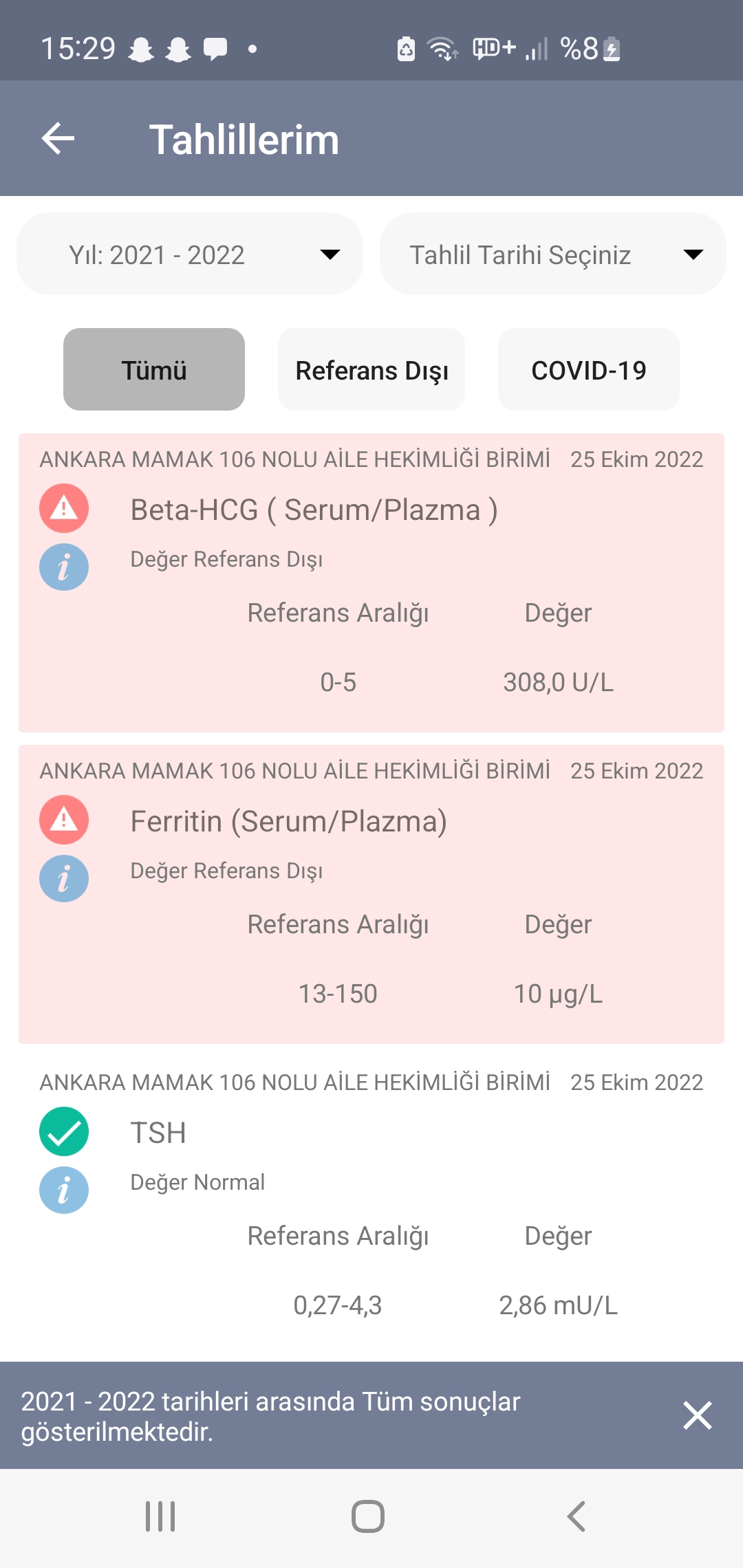Dismiss the 2021 - 2022 results banner
The height and width of the screenshot is (1568, 743).
click(697, 1415)
